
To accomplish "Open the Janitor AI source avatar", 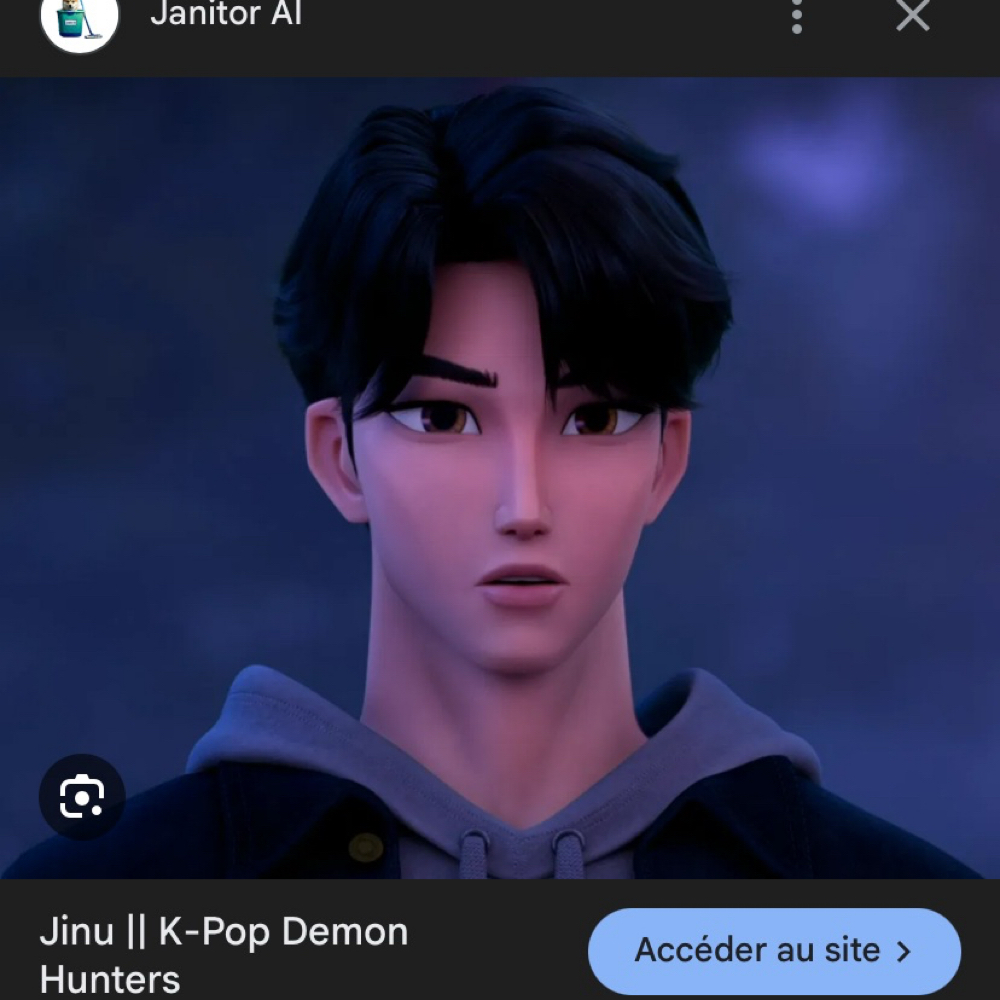I will [x=80, y=20].
